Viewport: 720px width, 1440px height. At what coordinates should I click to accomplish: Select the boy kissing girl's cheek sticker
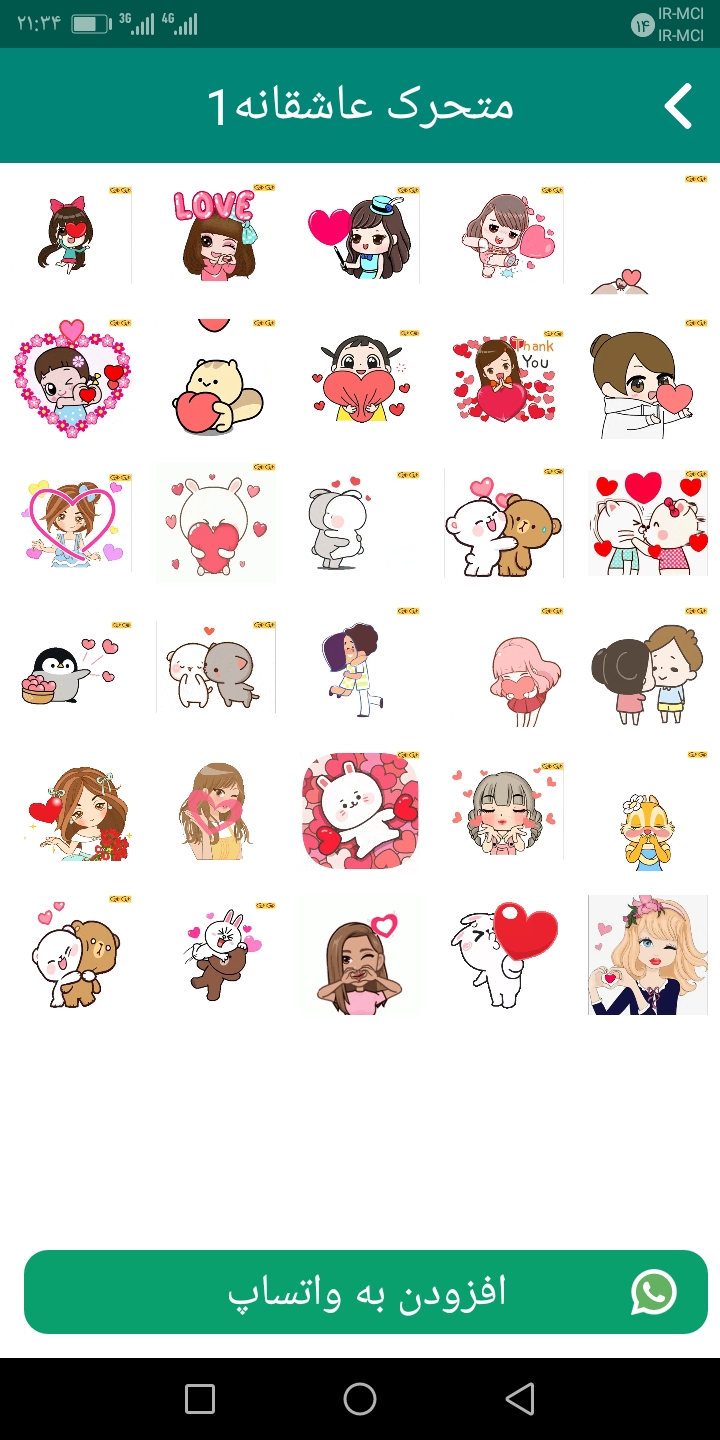pos(648,668)
